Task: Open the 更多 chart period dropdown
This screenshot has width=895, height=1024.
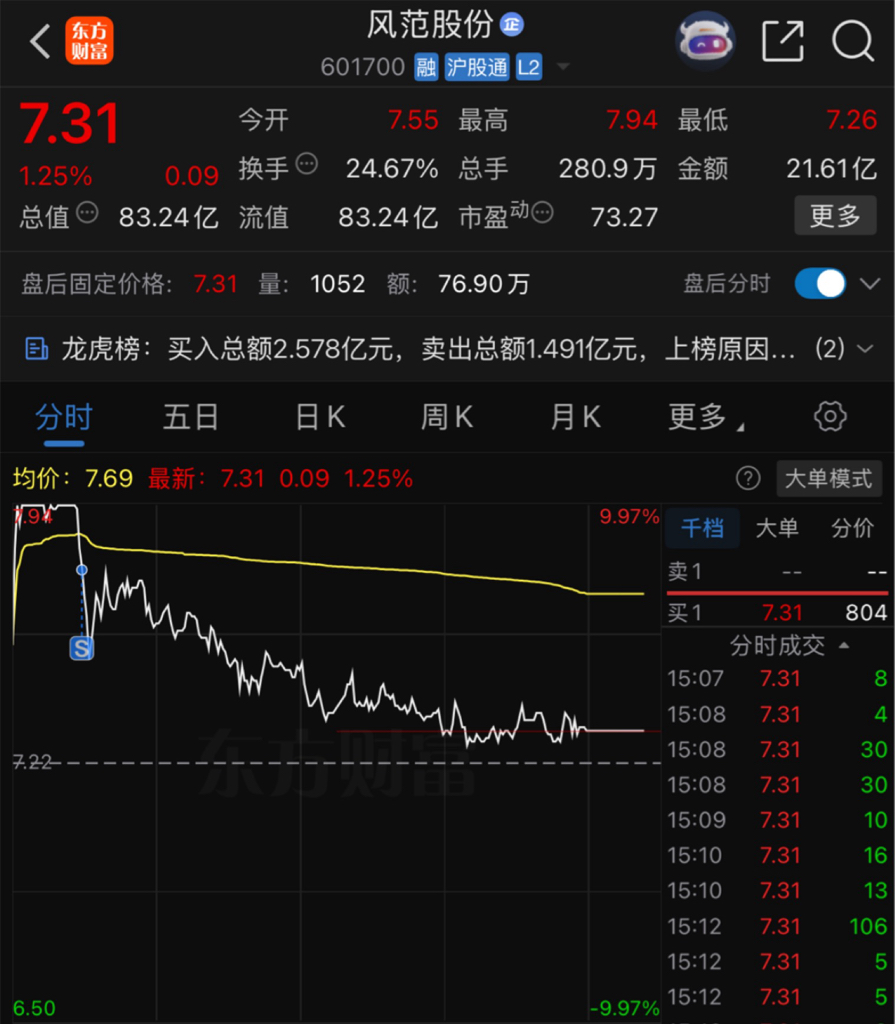Action: click(706, 417)
